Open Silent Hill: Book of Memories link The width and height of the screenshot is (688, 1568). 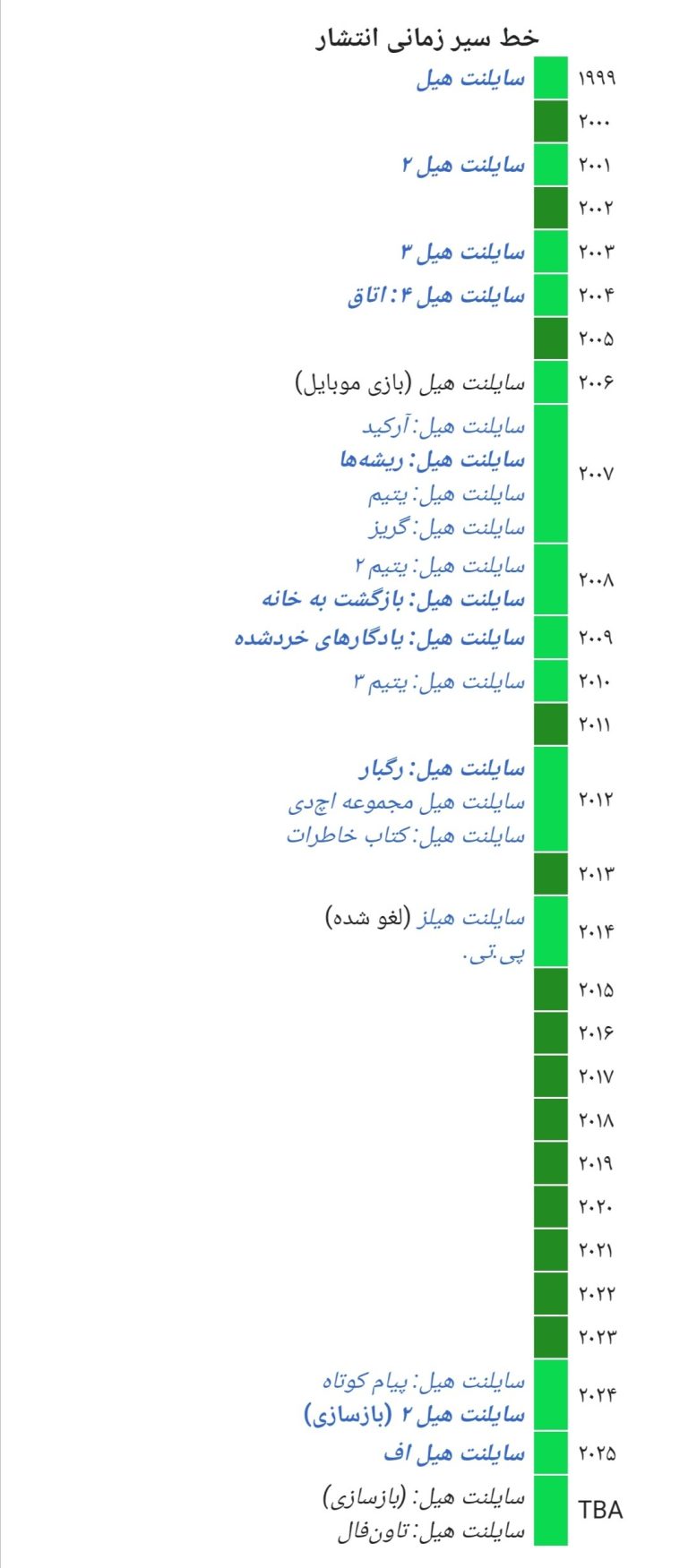406,836
